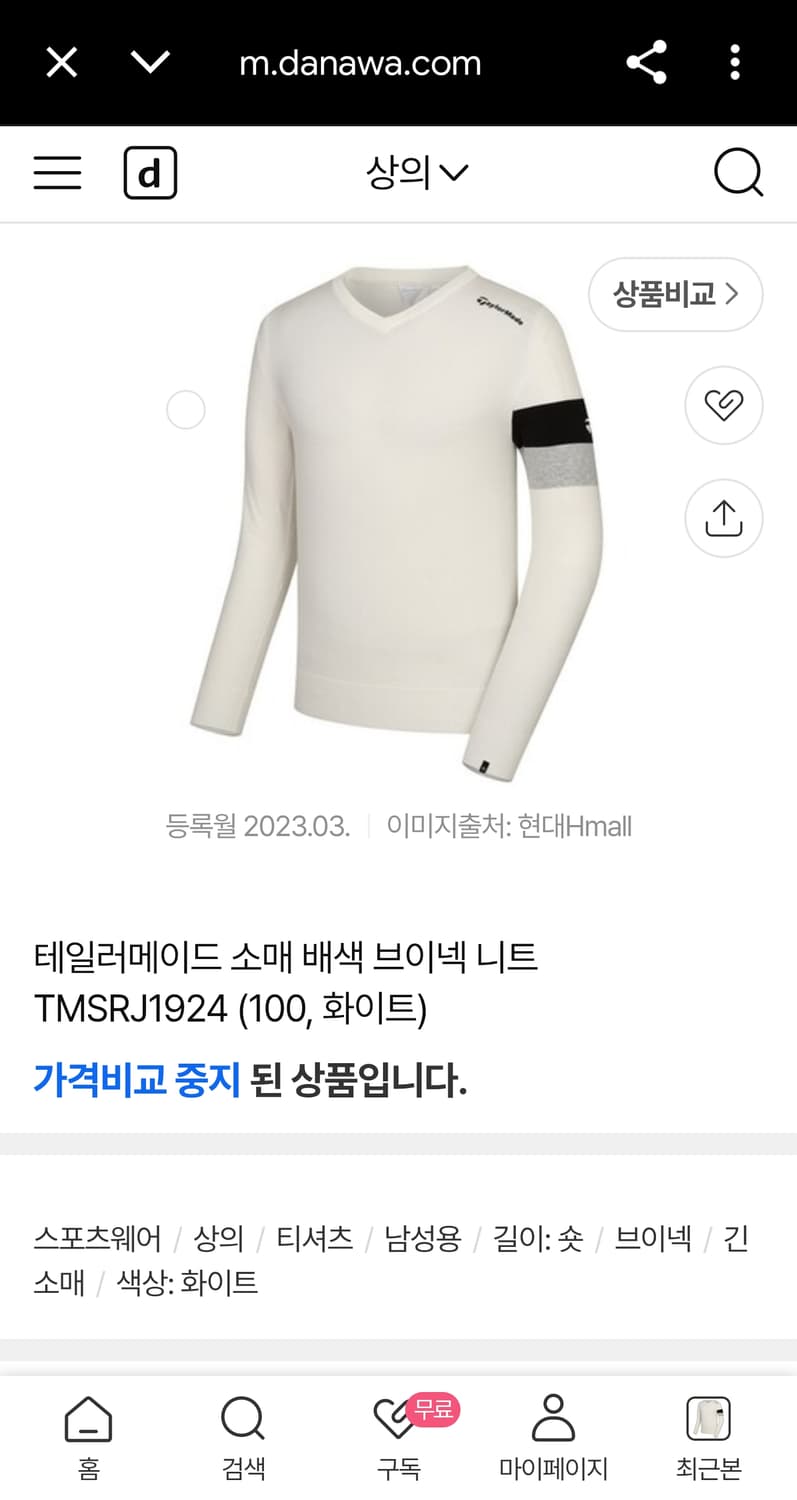The height and width of the screenshot is (1500, 797).
Task: Expand 상품비교 product comparison panel
Action: [x=675, y=294]
